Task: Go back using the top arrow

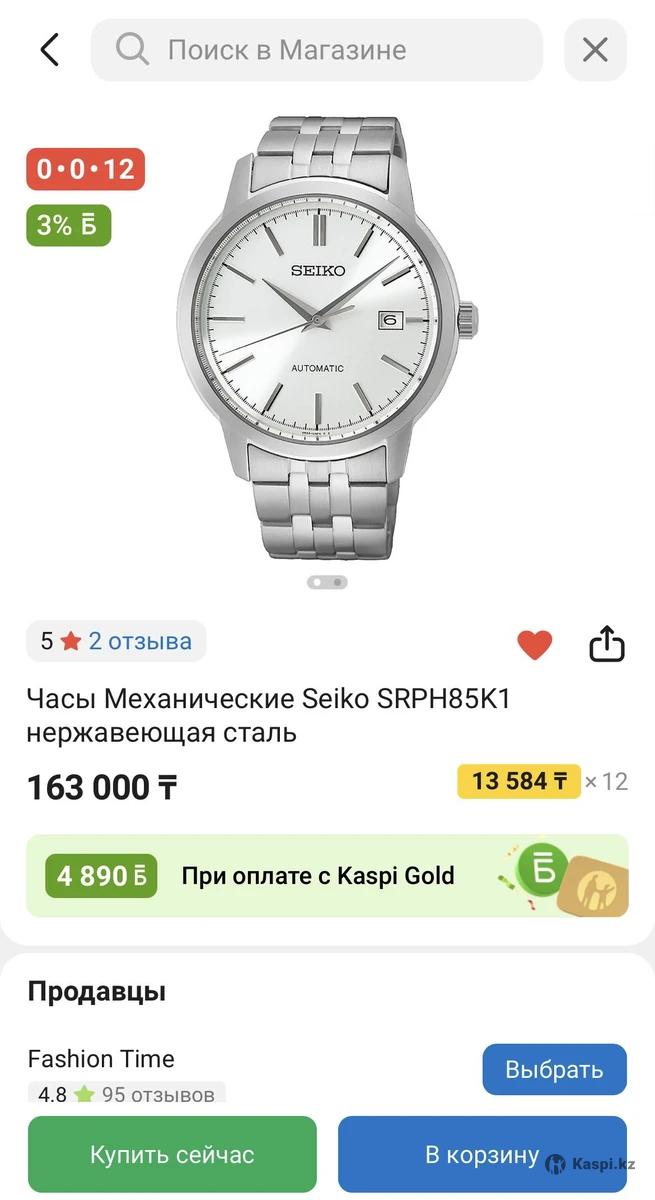Action: [49, 50]
